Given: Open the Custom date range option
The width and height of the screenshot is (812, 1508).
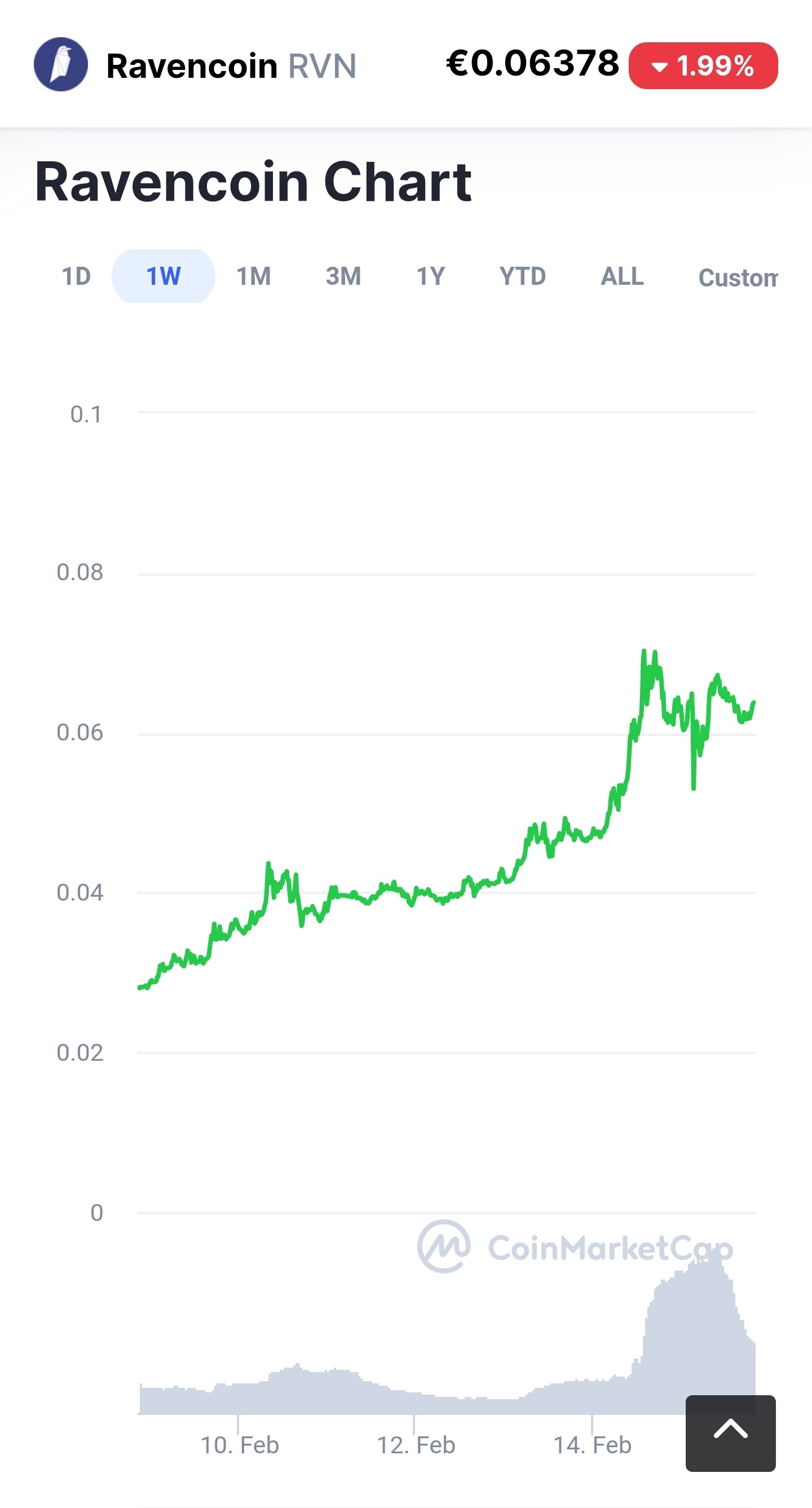Looking at the screenshot, I should coord(738,277).
